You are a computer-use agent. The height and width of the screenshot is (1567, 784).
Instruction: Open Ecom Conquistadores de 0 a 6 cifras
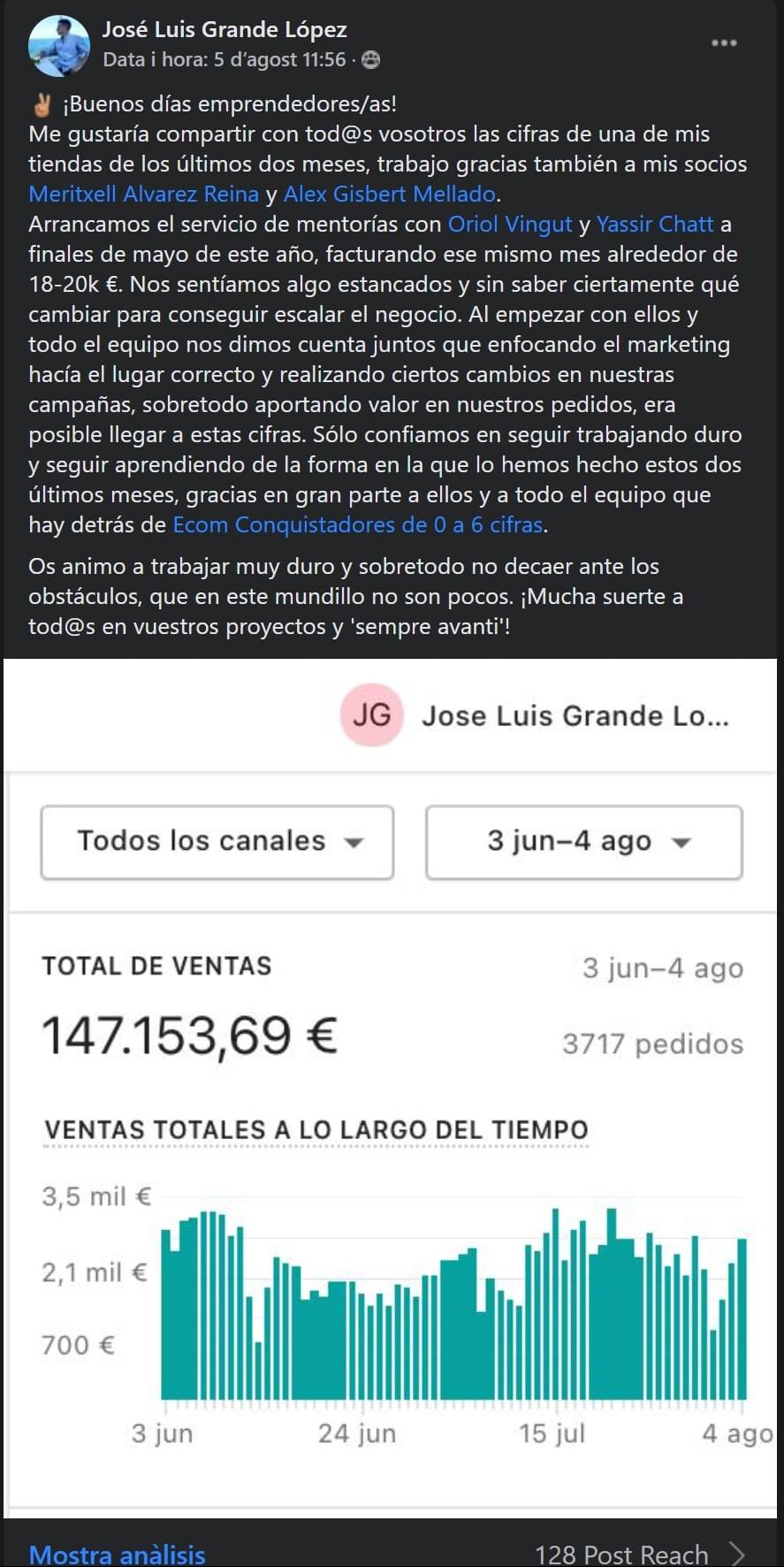point(358,525)
